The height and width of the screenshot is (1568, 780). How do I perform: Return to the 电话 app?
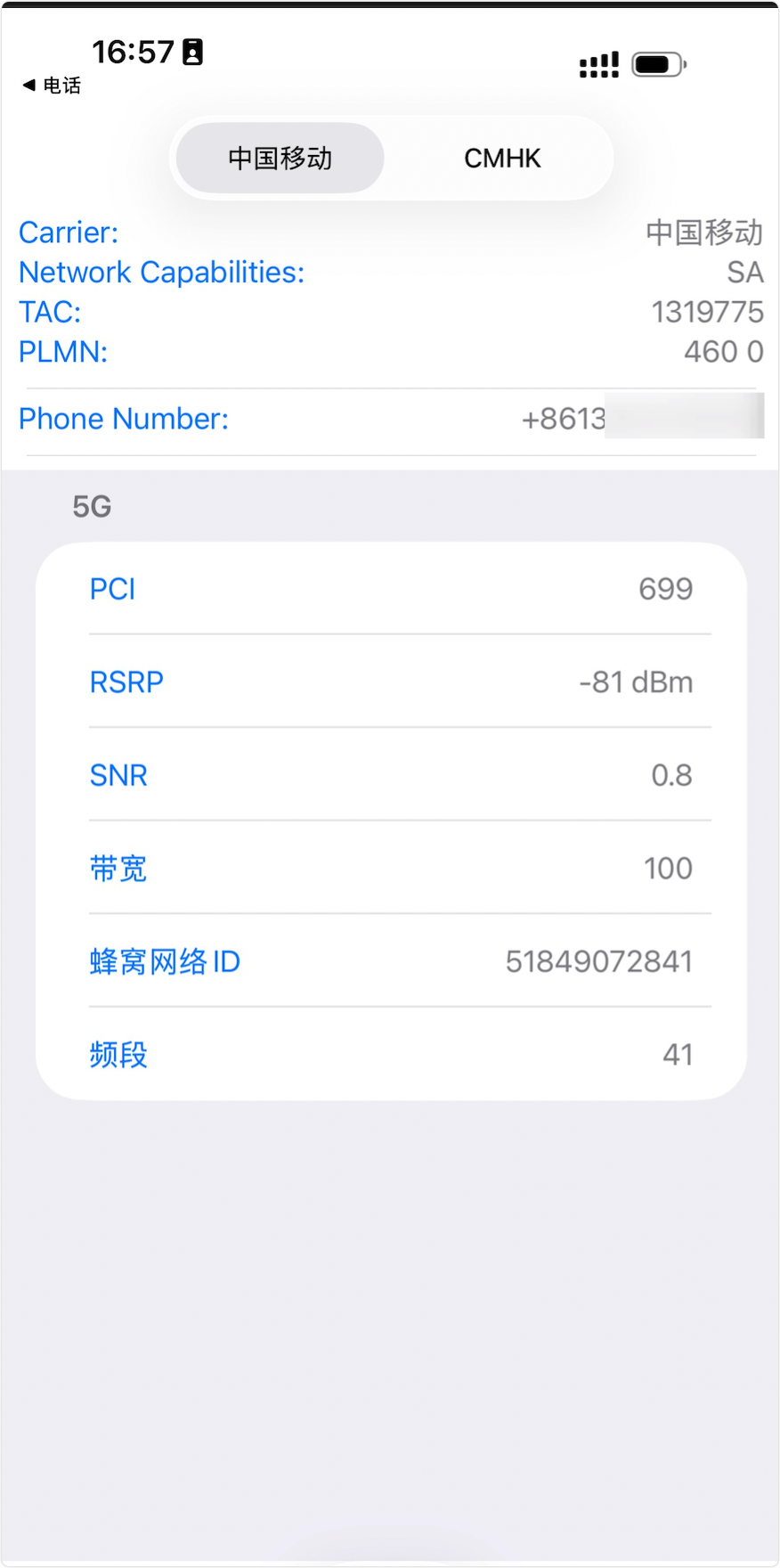(52, 86)
